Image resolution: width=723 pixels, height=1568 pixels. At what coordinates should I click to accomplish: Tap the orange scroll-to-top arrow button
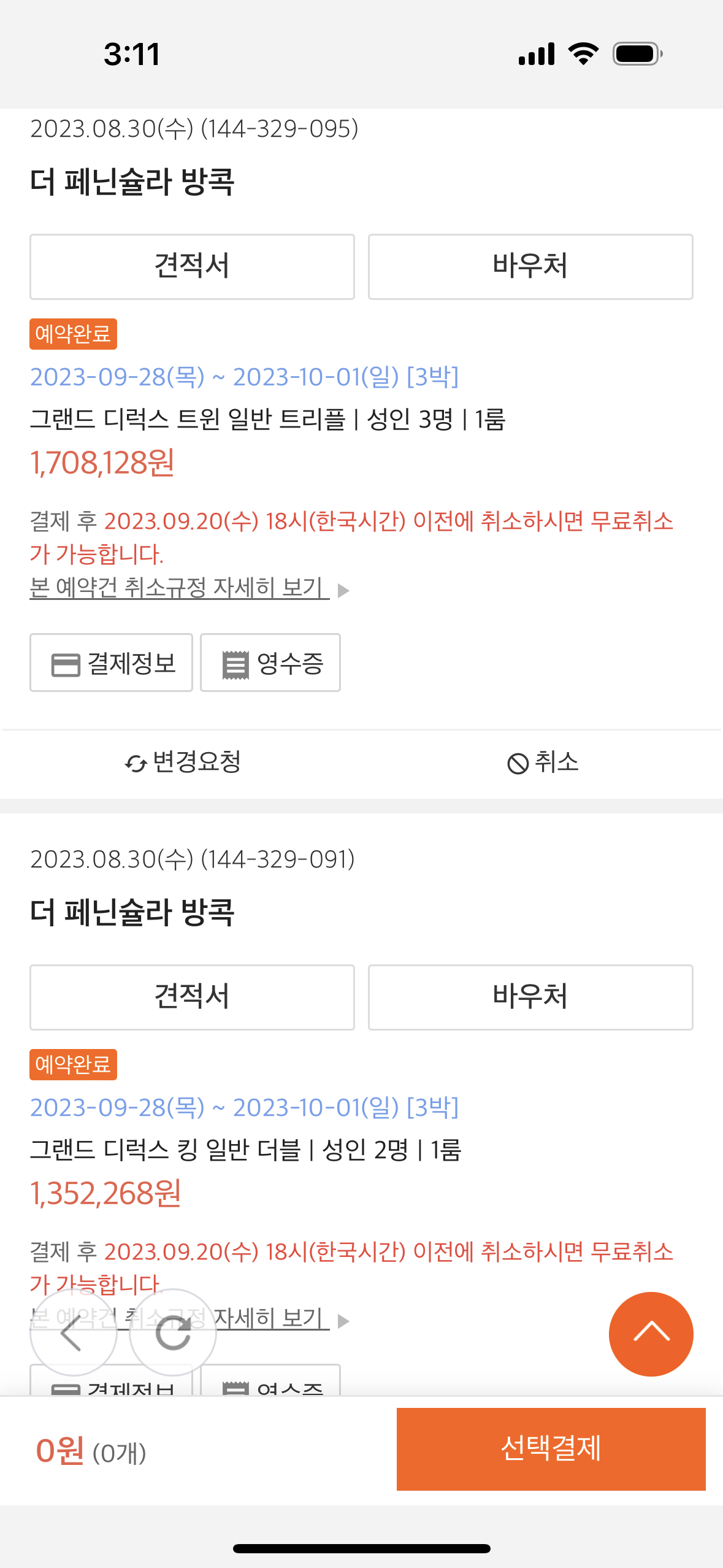[651, 1334]
